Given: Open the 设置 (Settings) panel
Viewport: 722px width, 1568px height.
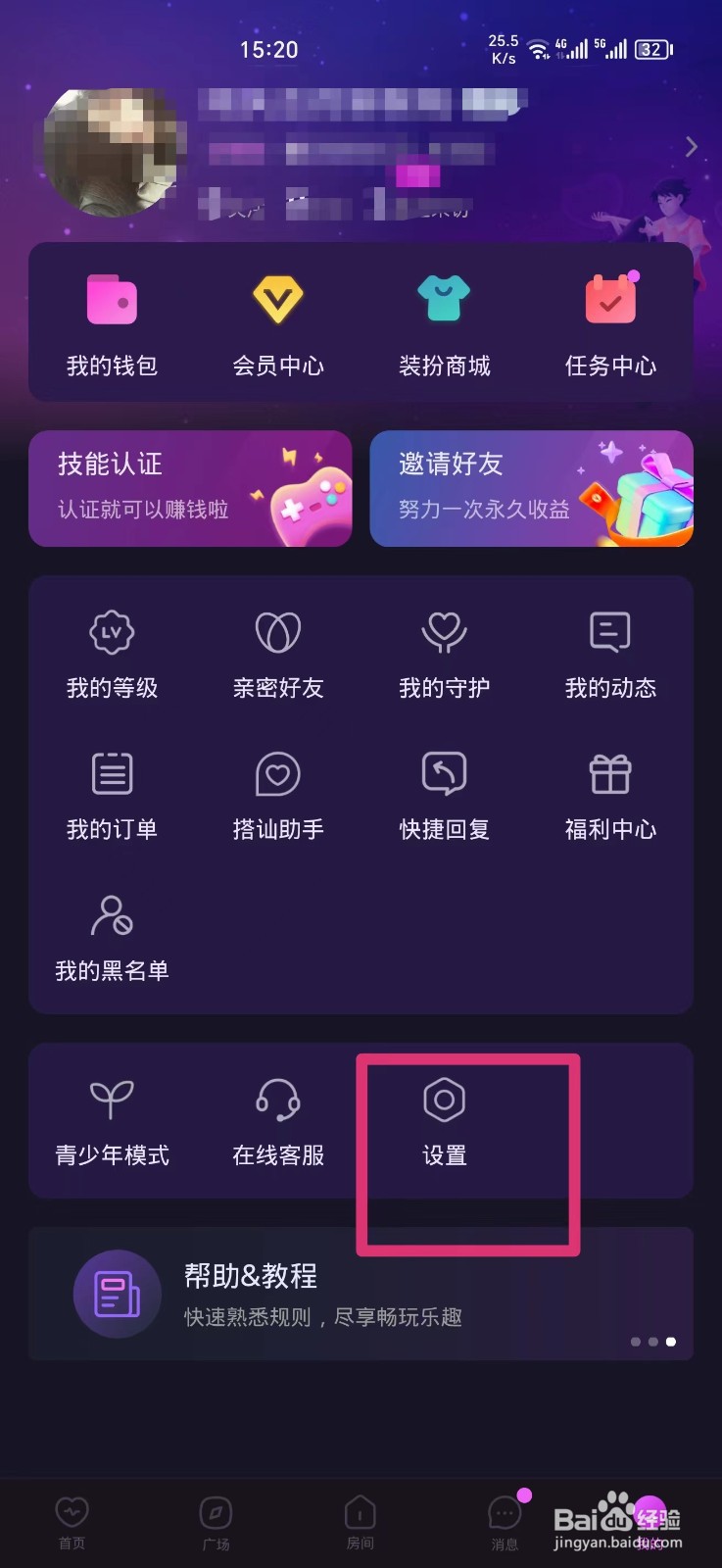Looking at the screenshot, I should [444, 1120].
